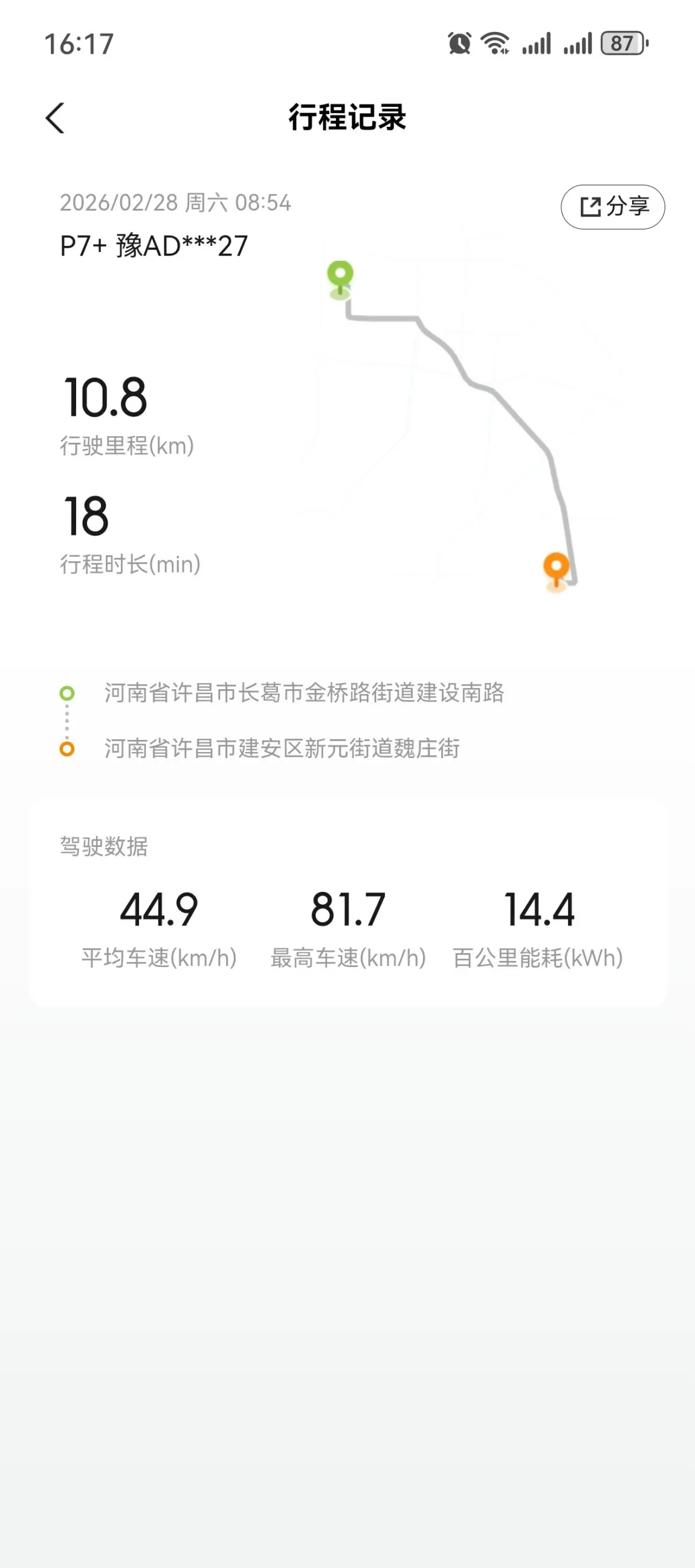
Task: Go back from the 行程记录 page
Action: 55,118
